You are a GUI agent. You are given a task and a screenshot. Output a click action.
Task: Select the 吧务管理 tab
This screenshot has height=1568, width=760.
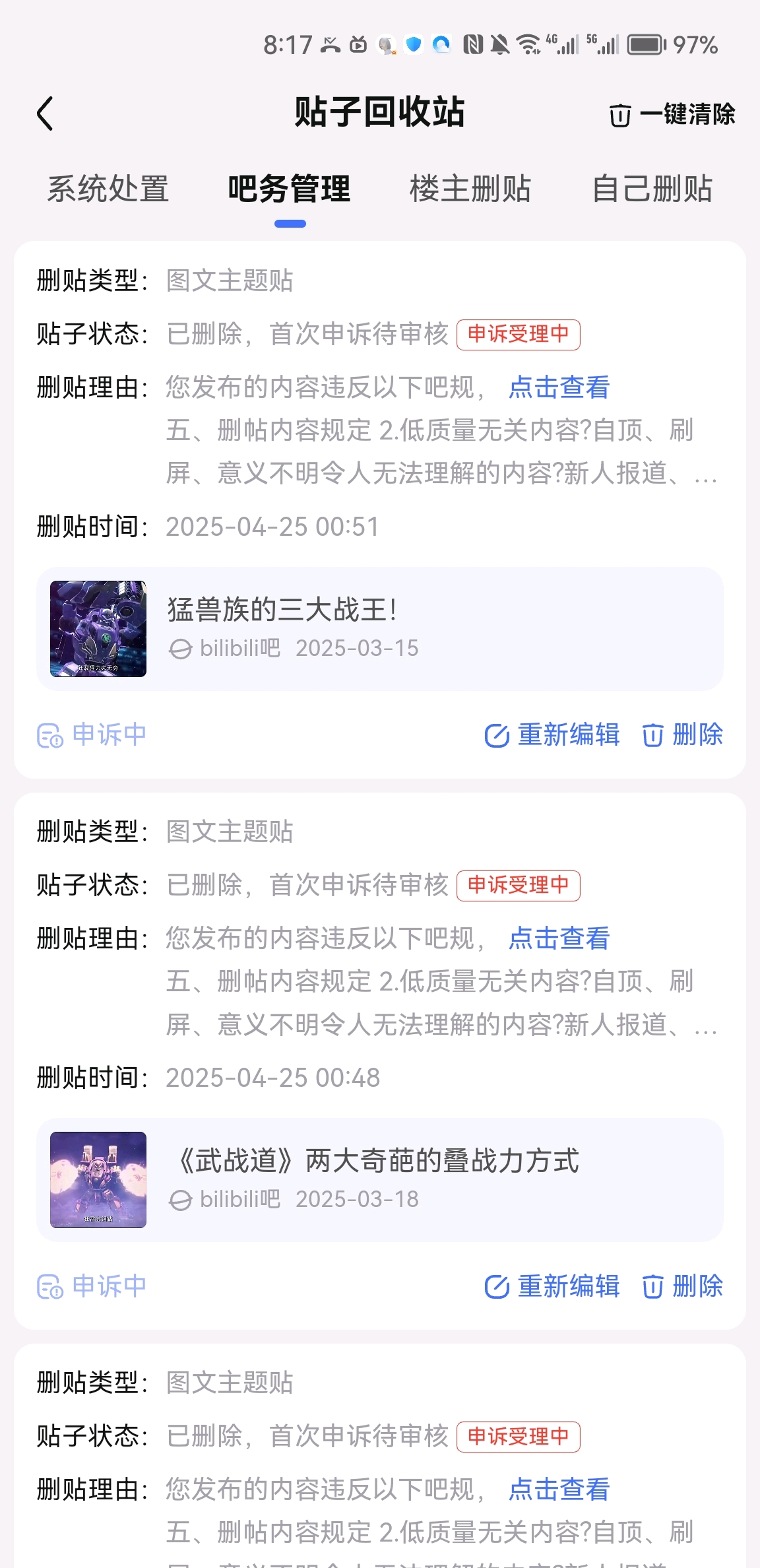point(289,189)
